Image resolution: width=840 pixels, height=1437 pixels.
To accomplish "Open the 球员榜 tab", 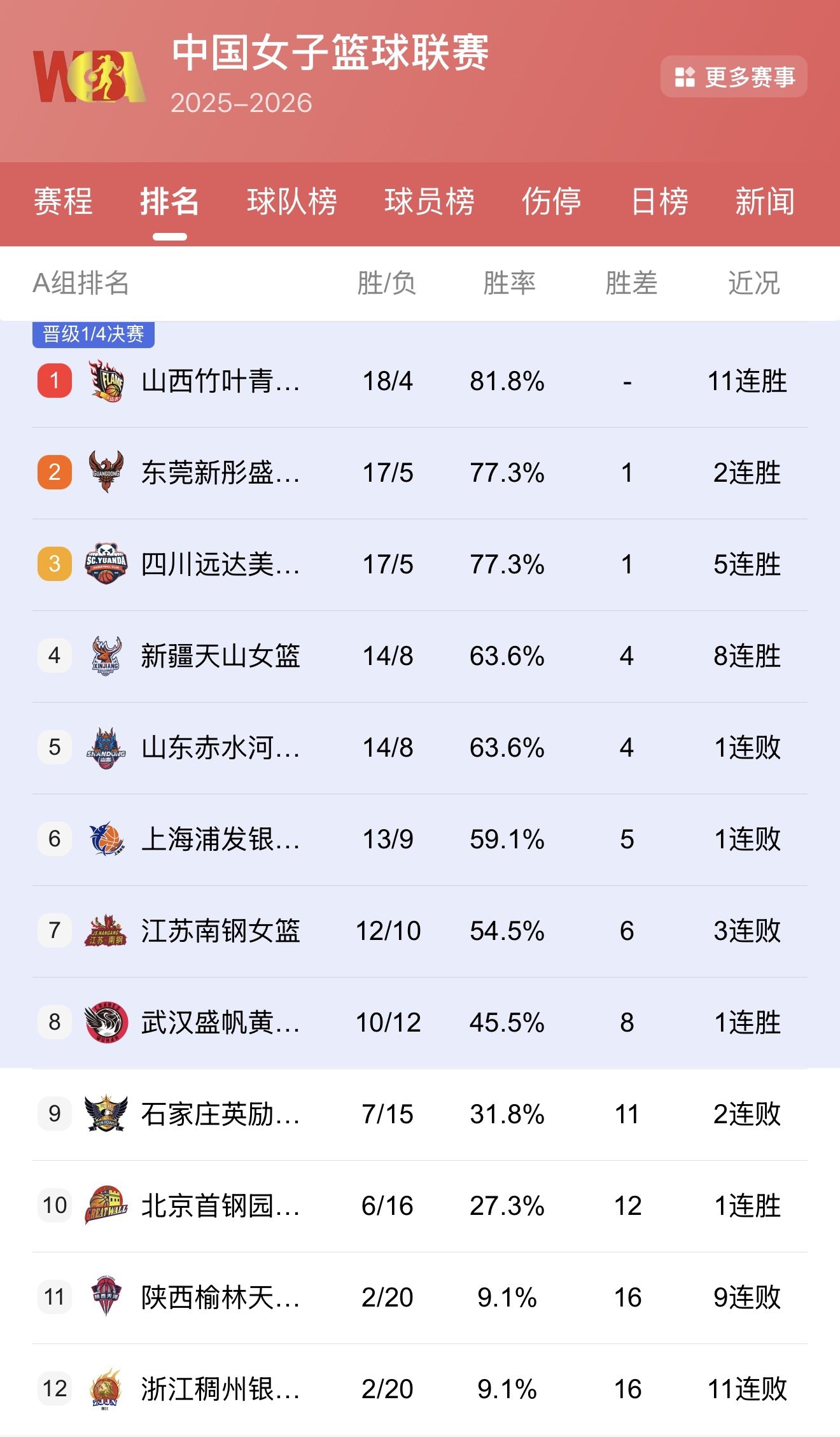I will [x=430, y=202].
